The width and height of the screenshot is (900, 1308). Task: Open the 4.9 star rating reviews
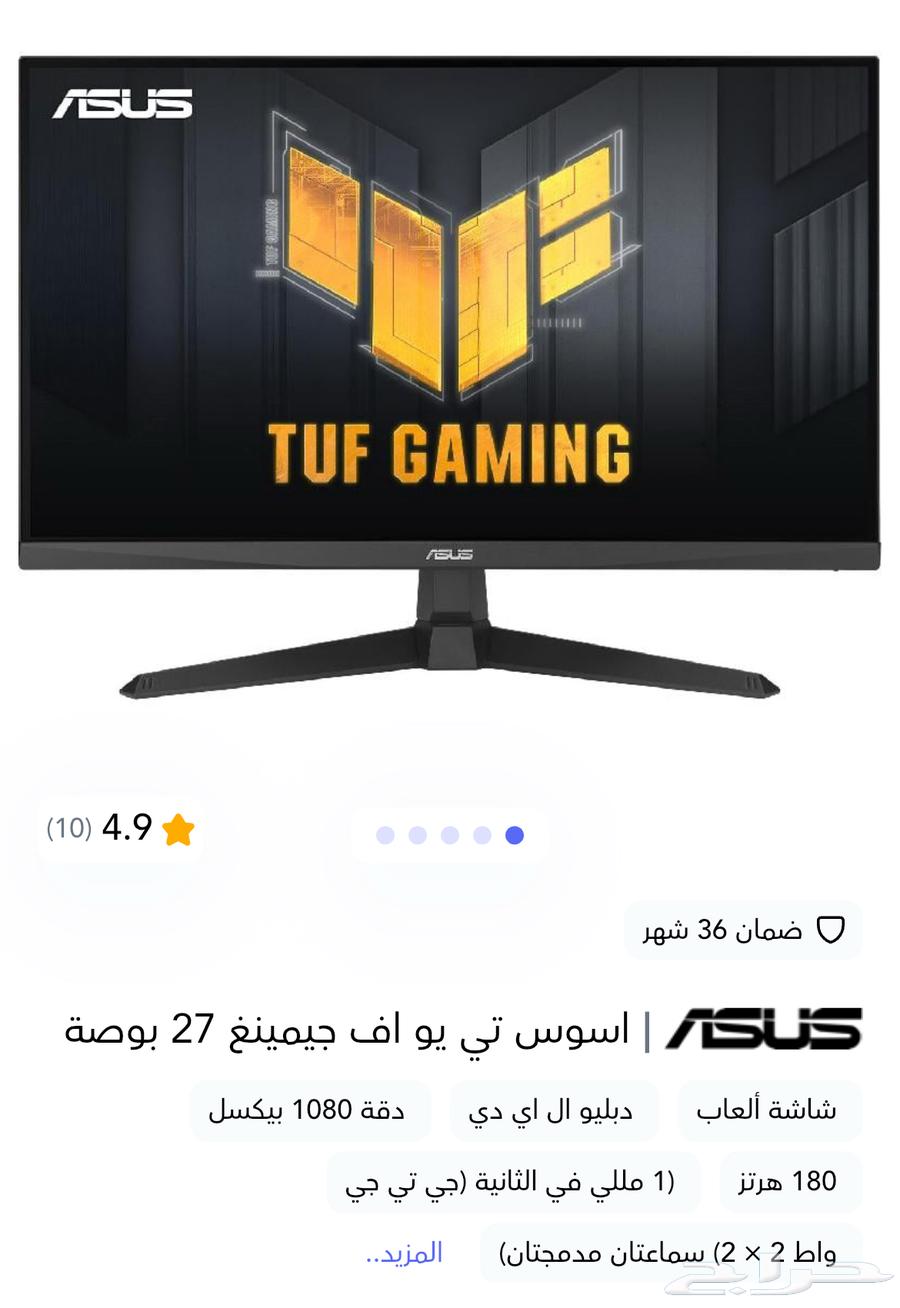[121, 829]
